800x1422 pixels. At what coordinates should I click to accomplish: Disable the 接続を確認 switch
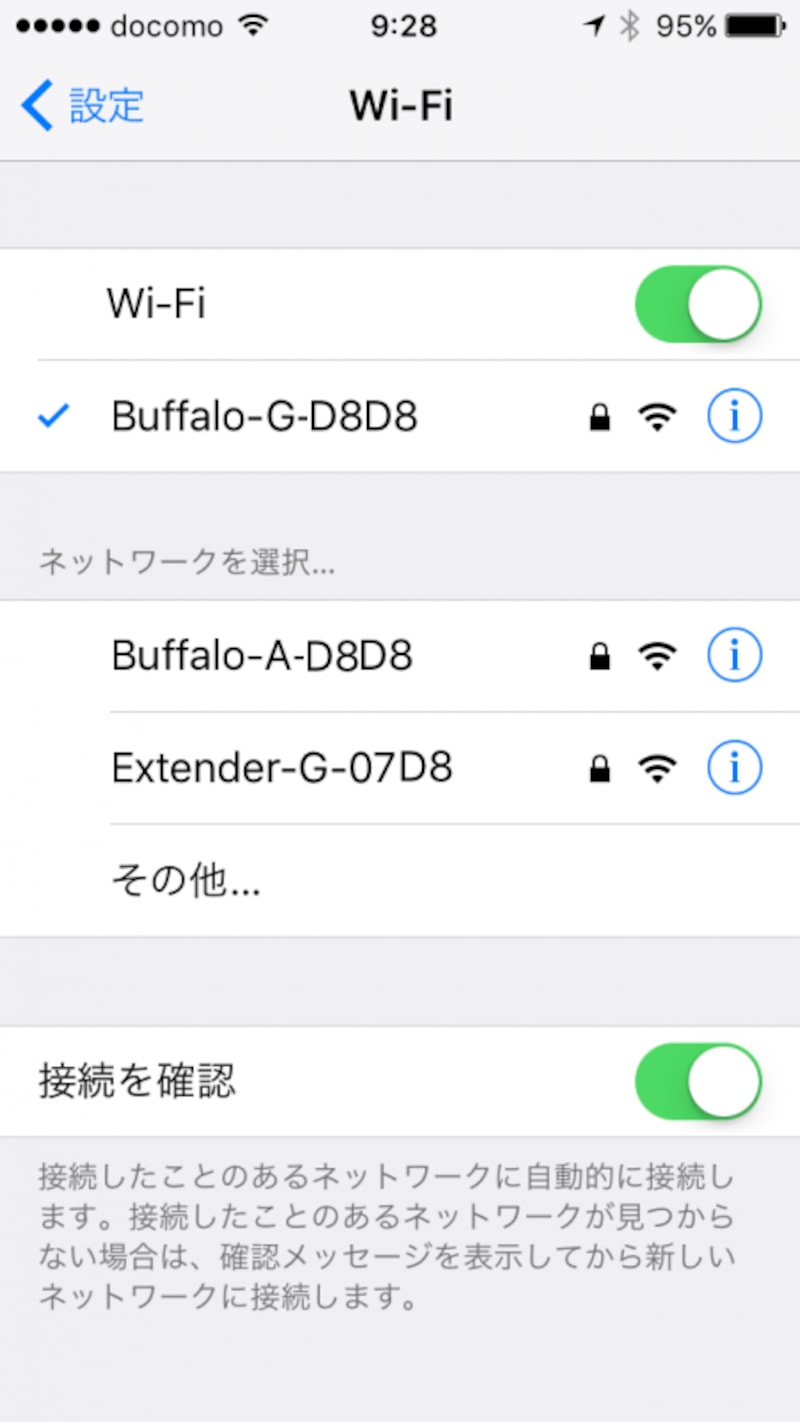[x=697, y=1081]
